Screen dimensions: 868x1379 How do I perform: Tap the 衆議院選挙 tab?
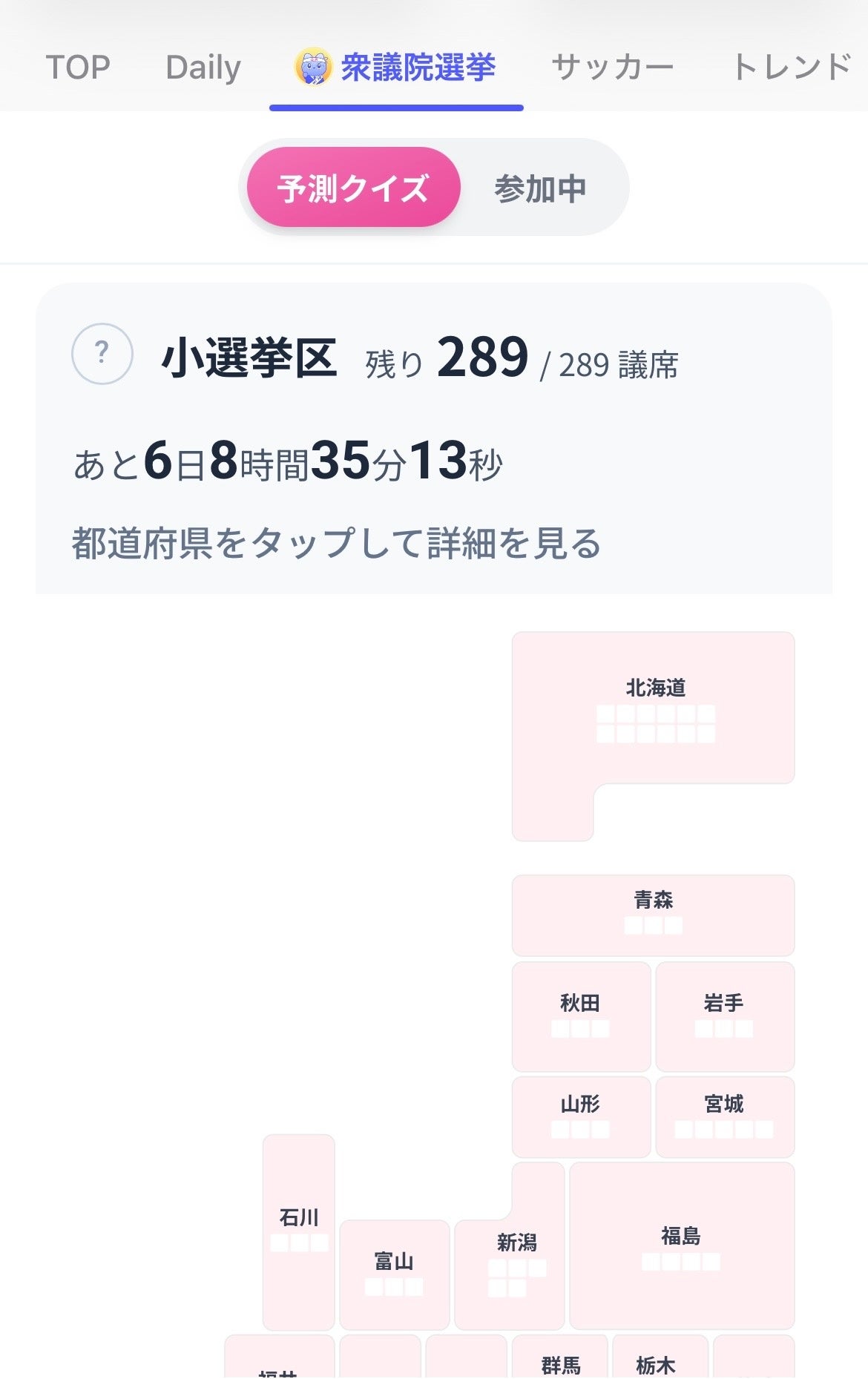(x=396, y=68)
